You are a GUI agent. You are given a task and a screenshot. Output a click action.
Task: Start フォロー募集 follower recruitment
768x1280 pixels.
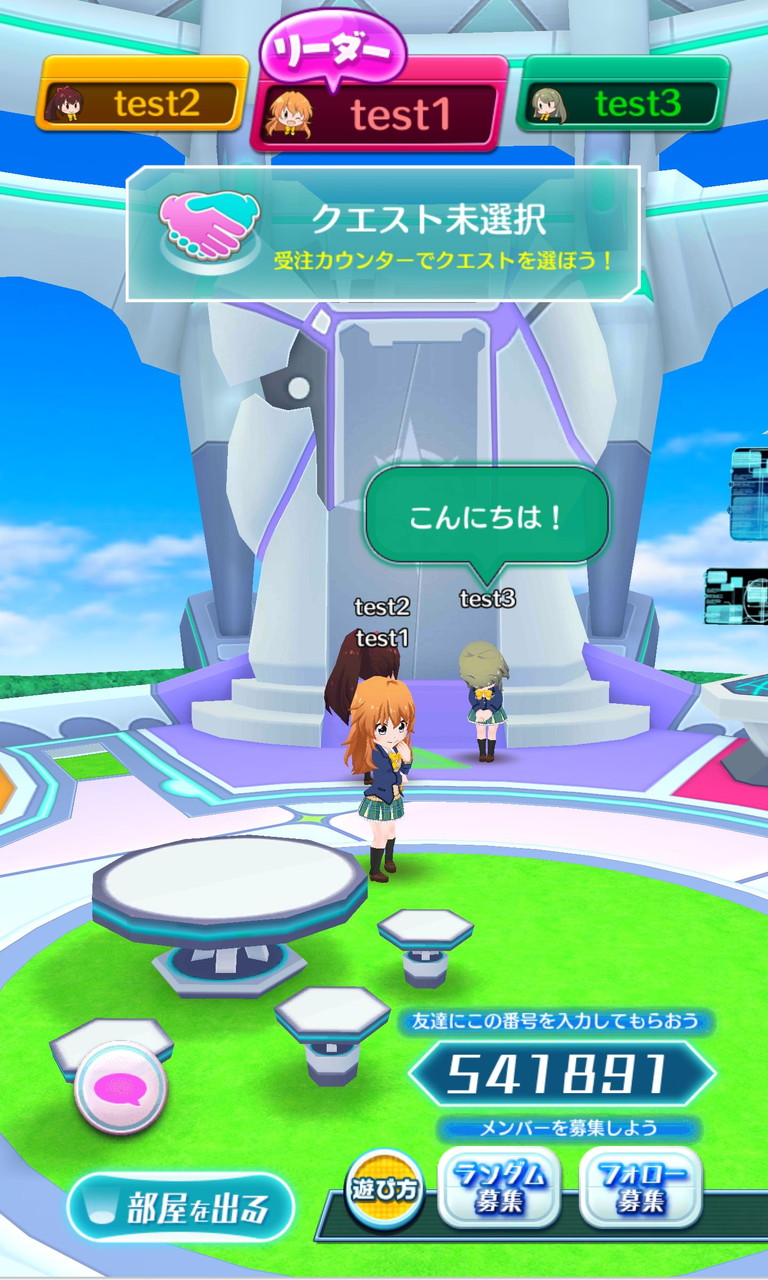[x=640, y=1187]
